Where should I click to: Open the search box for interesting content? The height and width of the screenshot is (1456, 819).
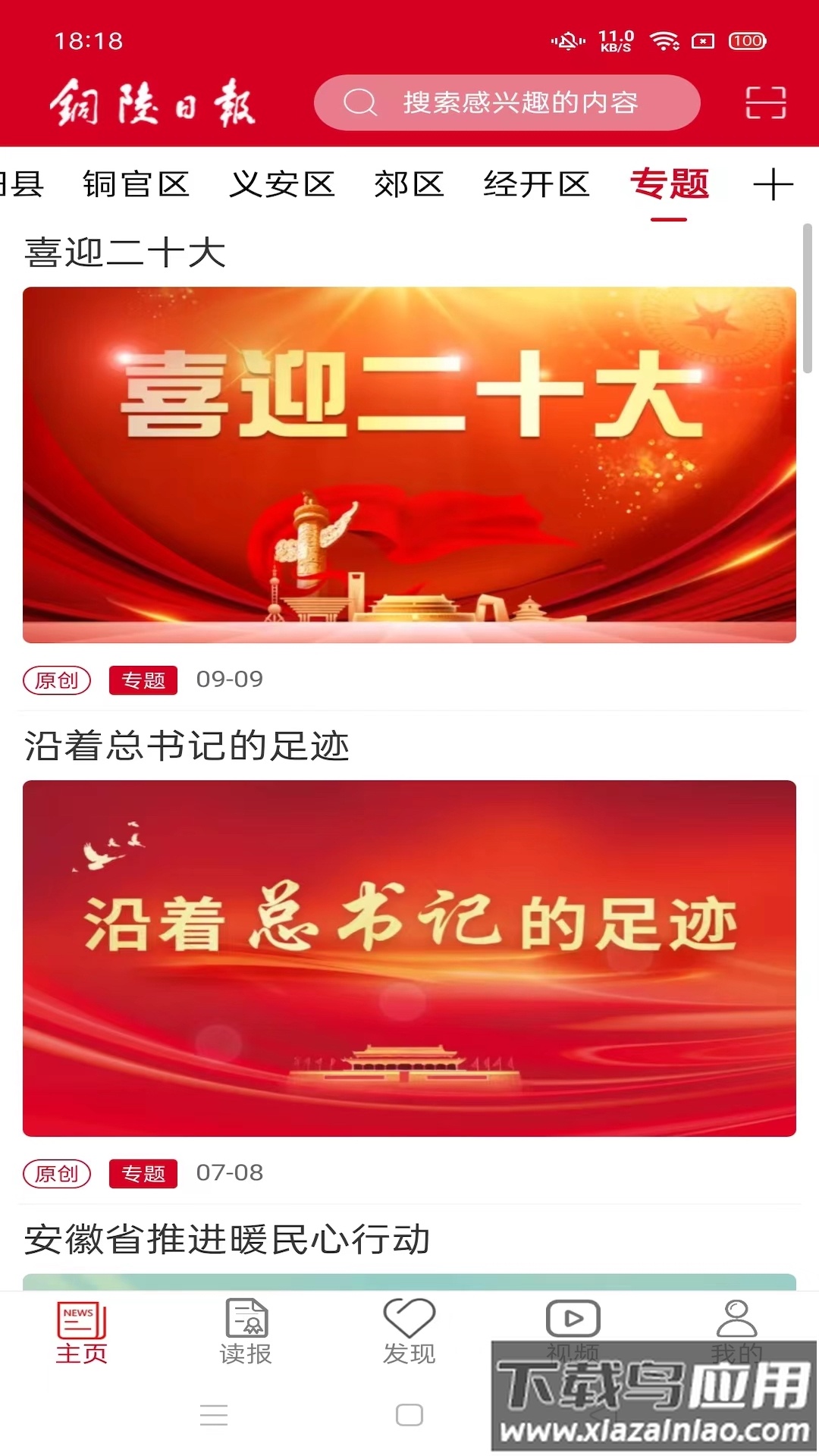coord(507,102)
